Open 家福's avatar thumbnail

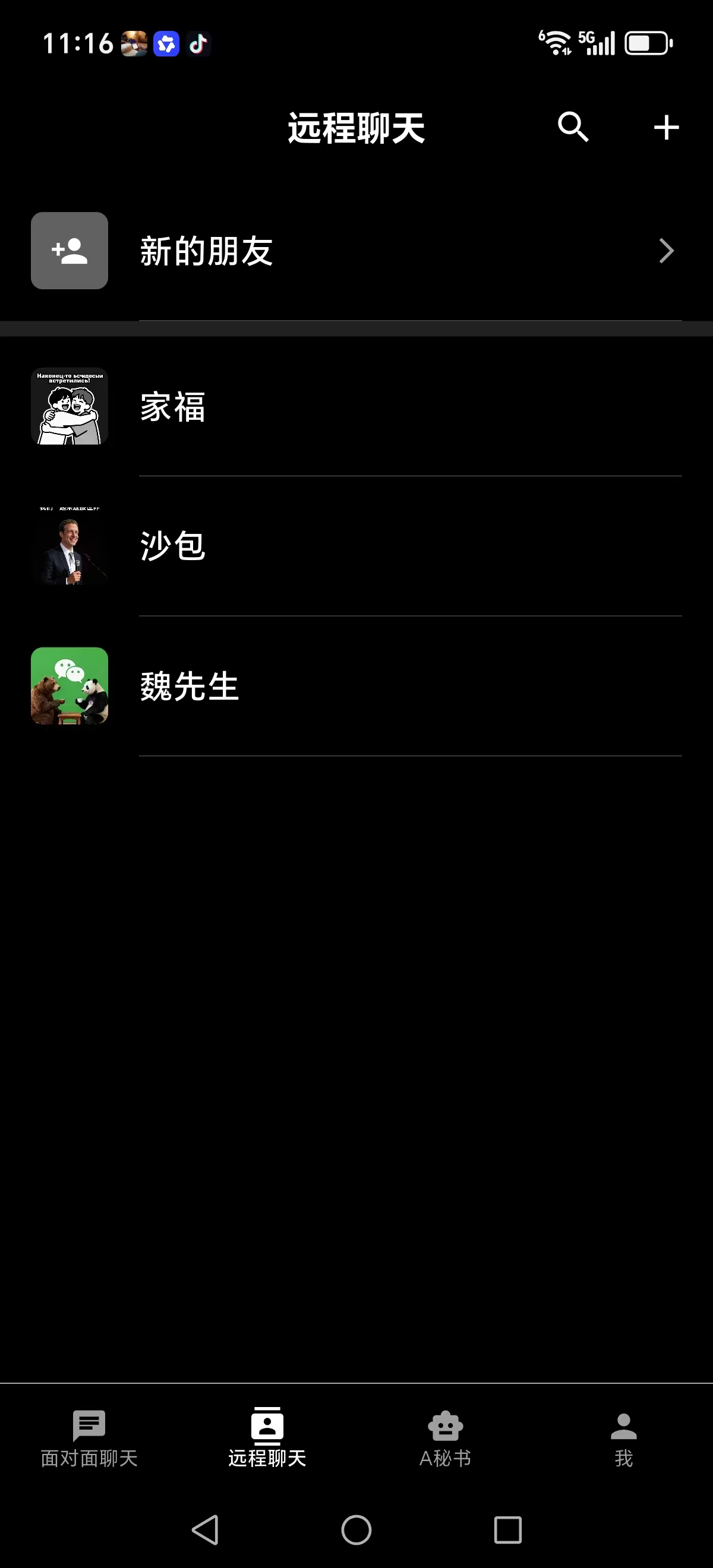tap(70, 406)
